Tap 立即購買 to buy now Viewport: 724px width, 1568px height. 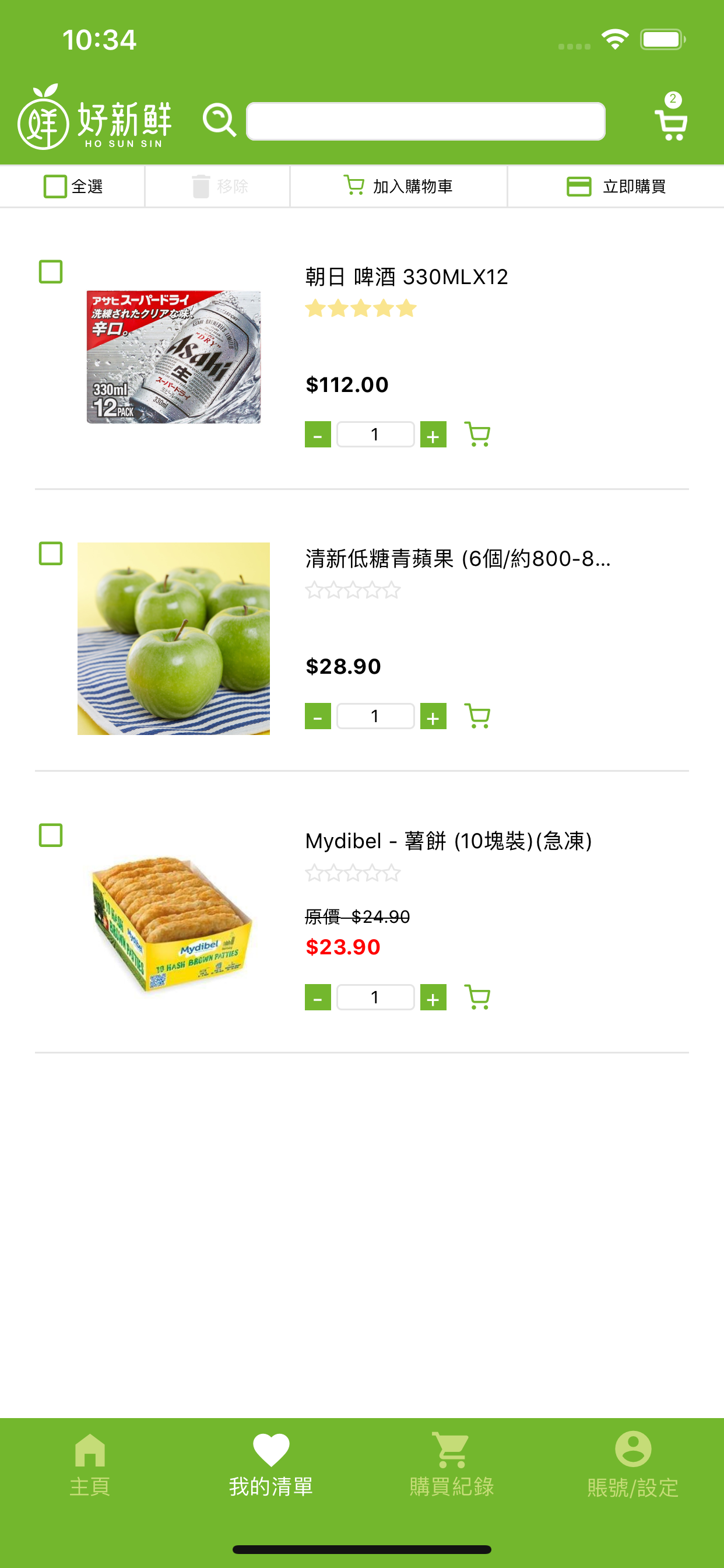[x=616, y=186]
